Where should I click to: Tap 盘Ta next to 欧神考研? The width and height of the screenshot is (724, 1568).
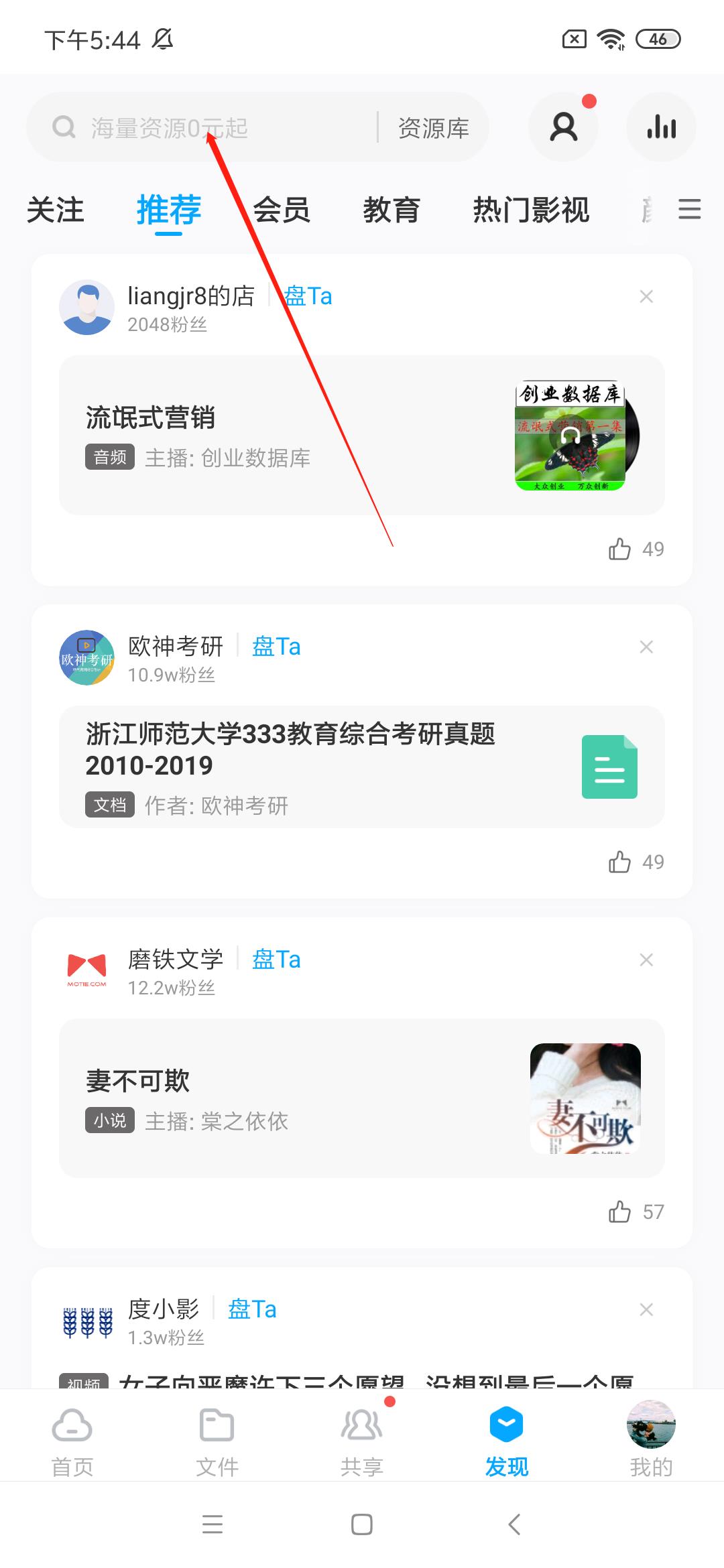275,645
